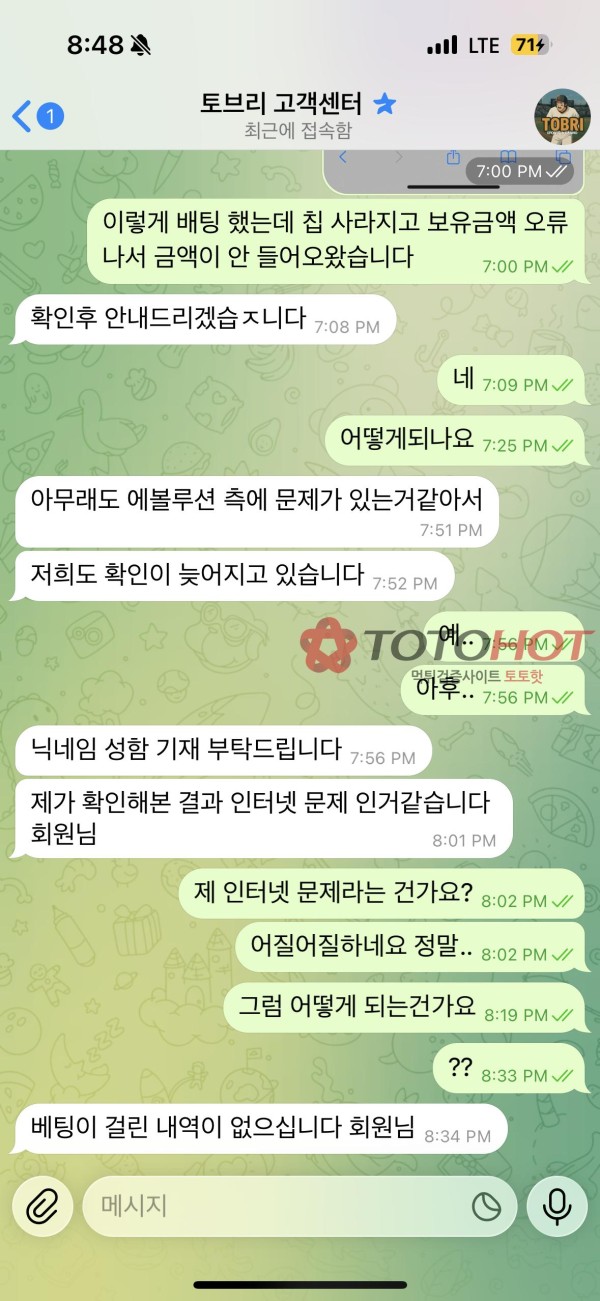The height and width of the screenshot is (1301, 600).
Task: Open 토브리 고객센터 profile picture
Action: [562, 116]
